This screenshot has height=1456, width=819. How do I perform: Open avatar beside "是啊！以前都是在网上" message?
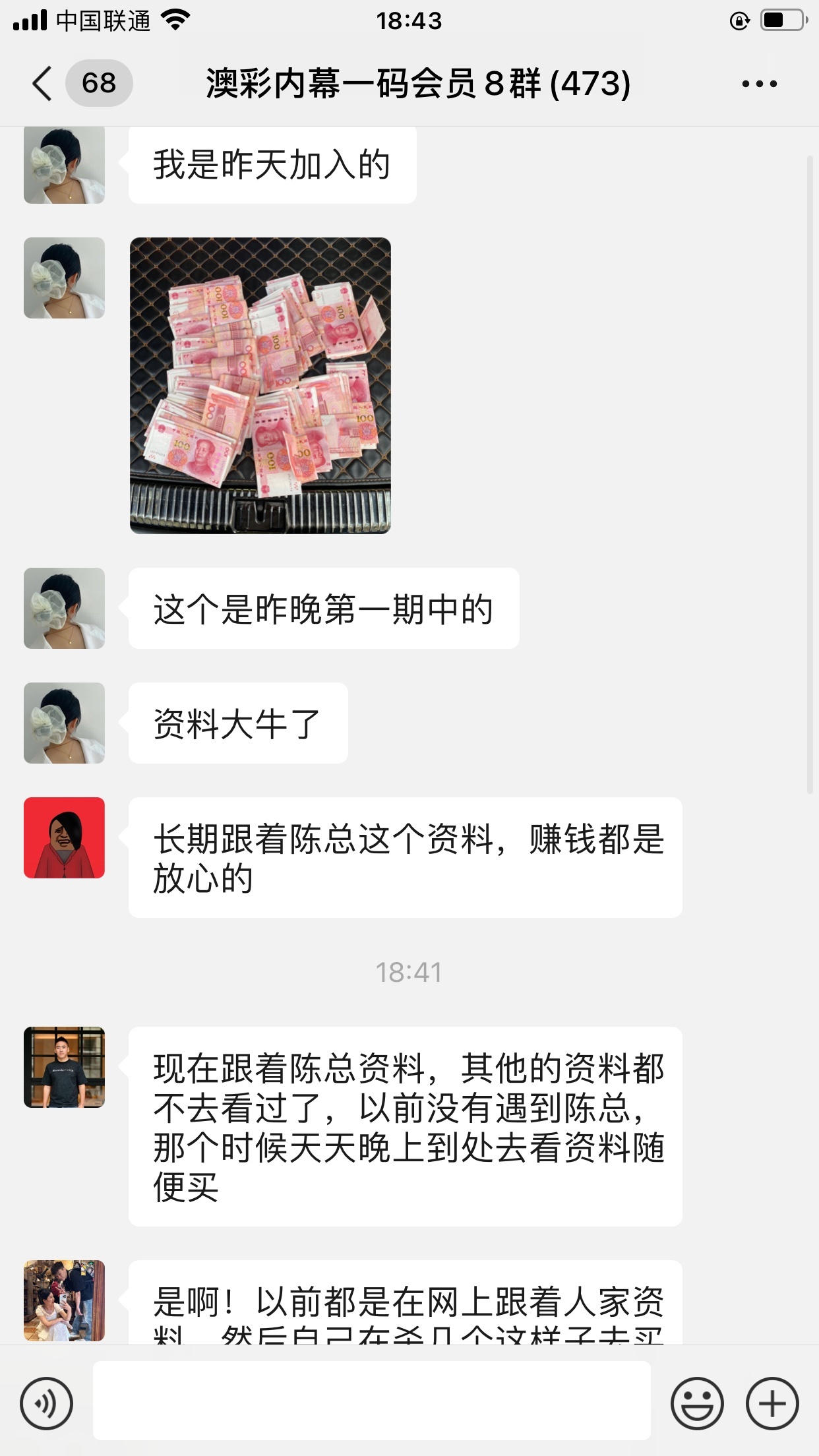point(64,1300)
